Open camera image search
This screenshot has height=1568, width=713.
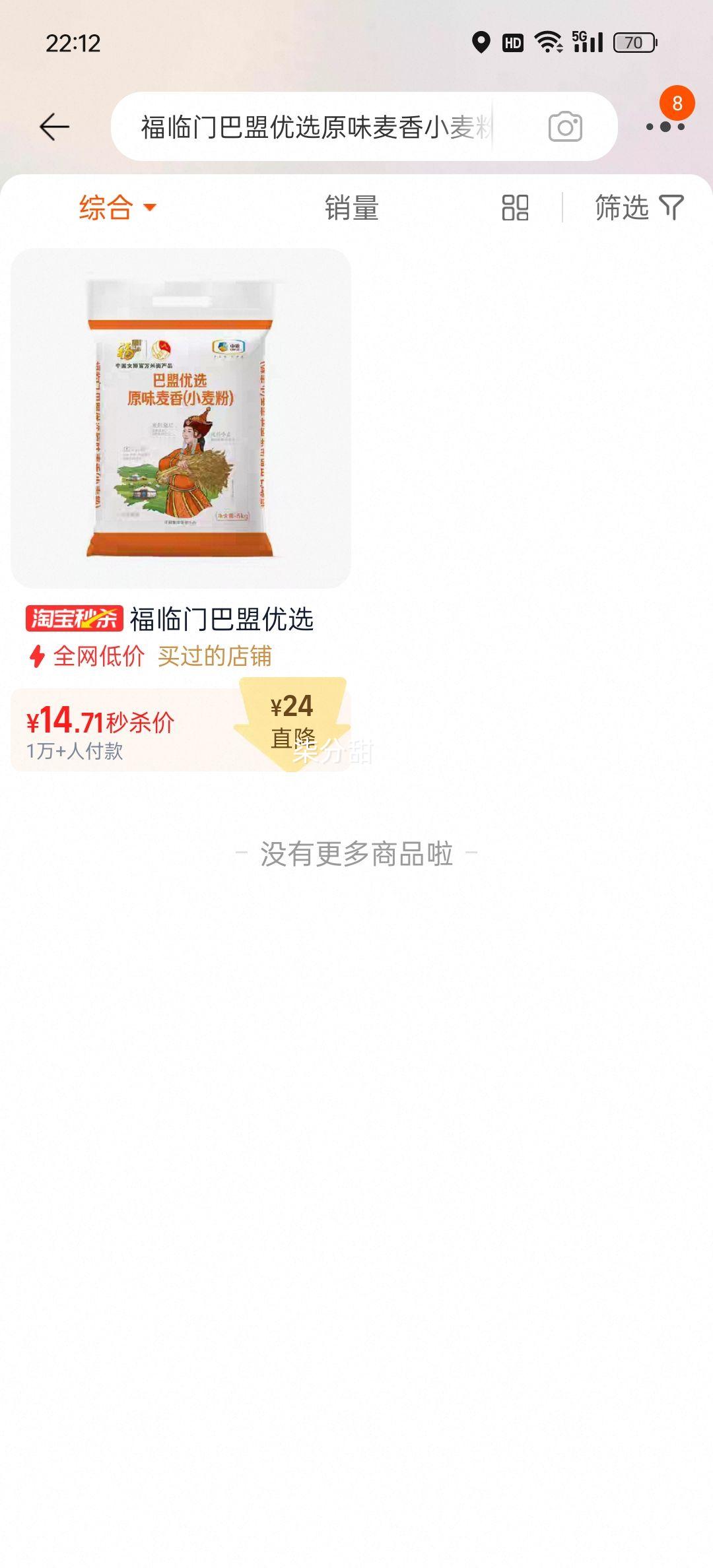[565, 127]
